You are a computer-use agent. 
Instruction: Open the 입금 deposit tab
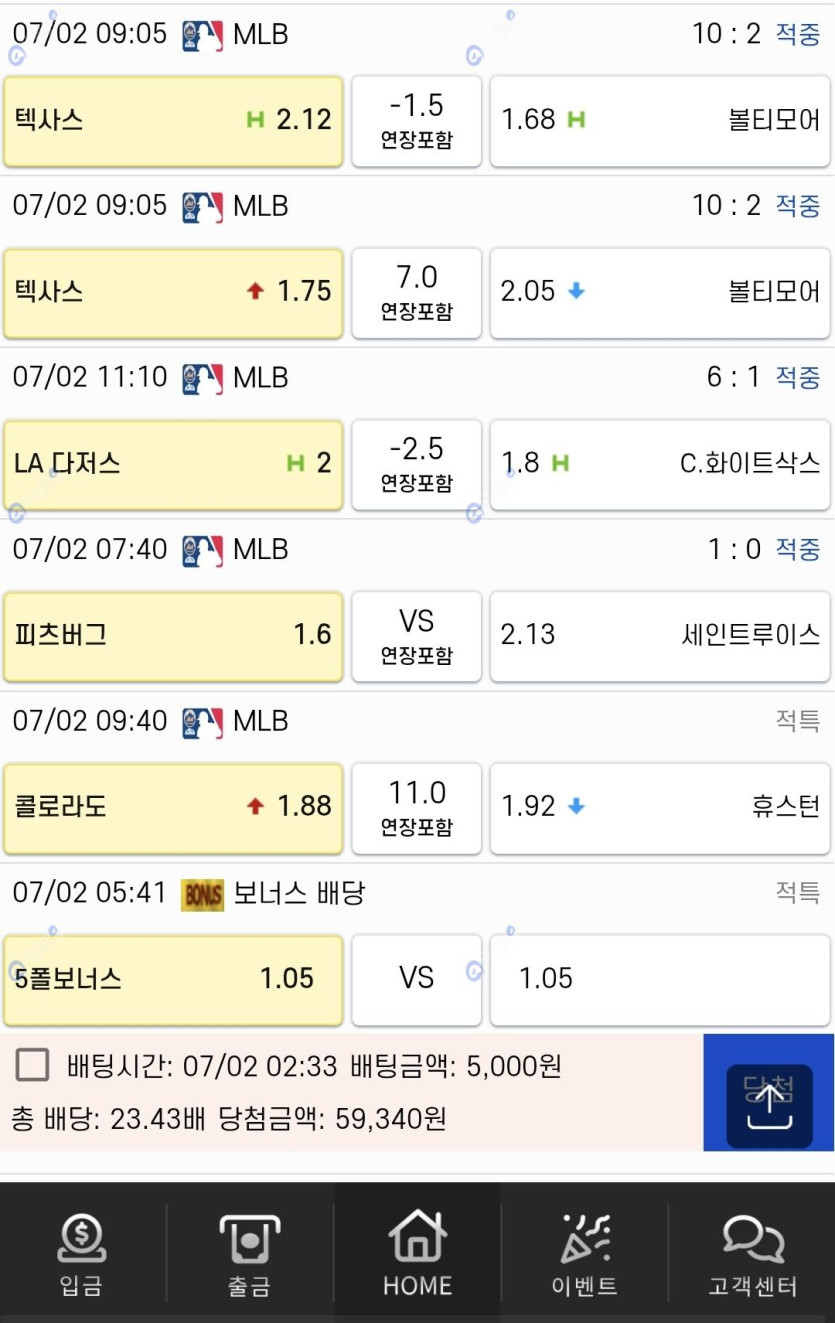click(x=81, y=1253)
